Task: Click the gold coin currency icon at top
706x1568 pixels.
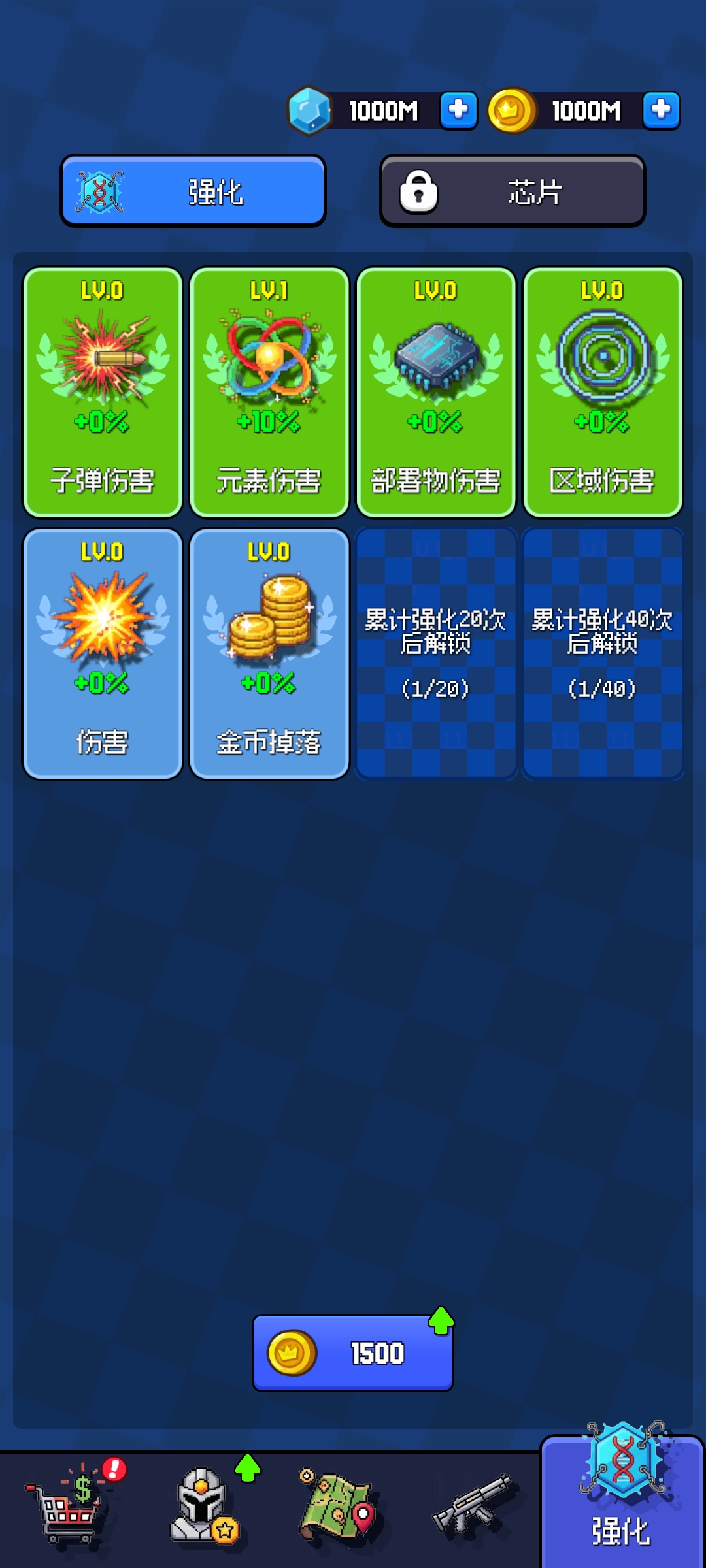Action: point(513,110)
